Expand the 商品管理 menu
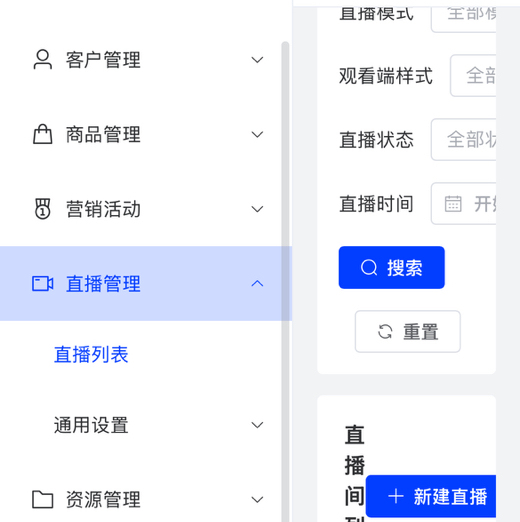Image resolution: width=520 pixels, height=522 pixels. coord(146,134)
